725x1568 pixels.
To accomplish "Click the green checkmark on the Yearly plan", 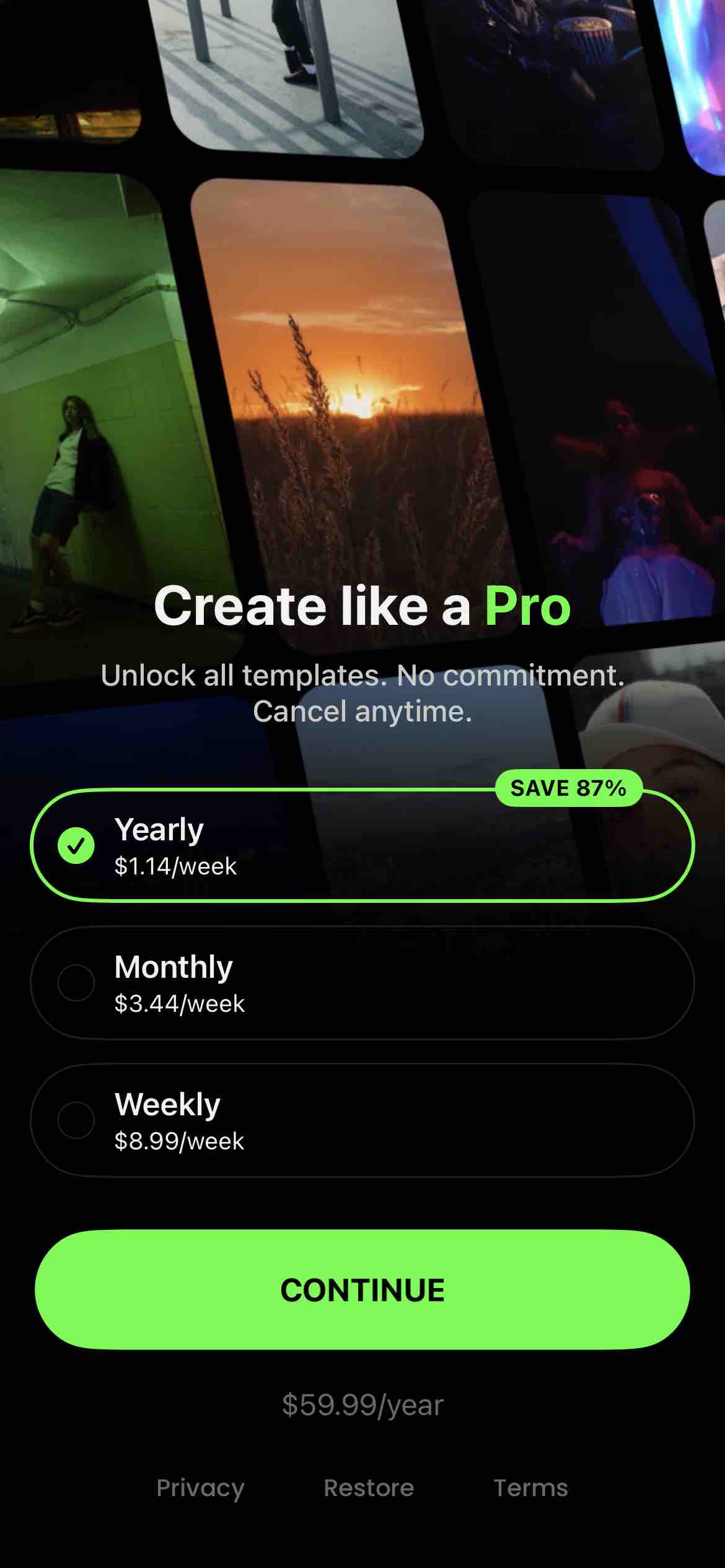I will coord(76,843).
